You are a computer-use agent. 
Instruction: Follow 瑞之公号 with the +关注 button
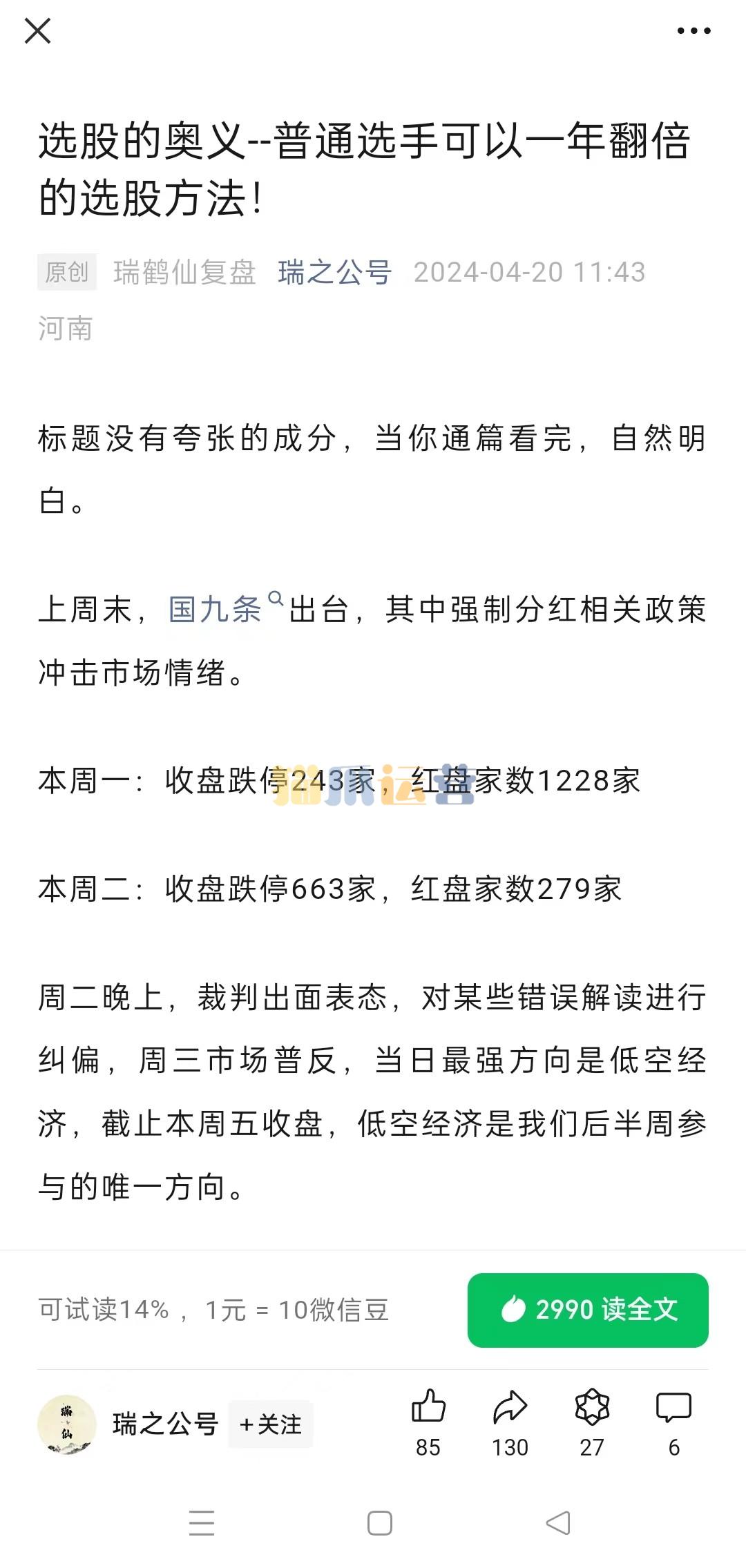(271, 1424)
